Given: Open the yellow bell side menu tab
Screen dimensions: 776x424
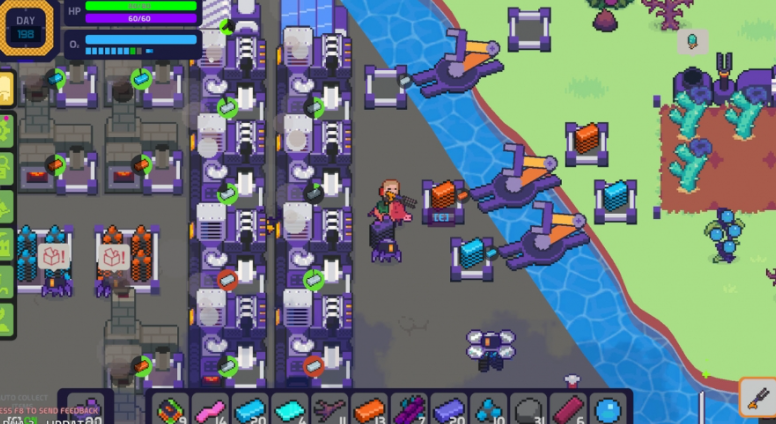Looking at the screenshot, I should pyautogui.click(x=6, y=88).
